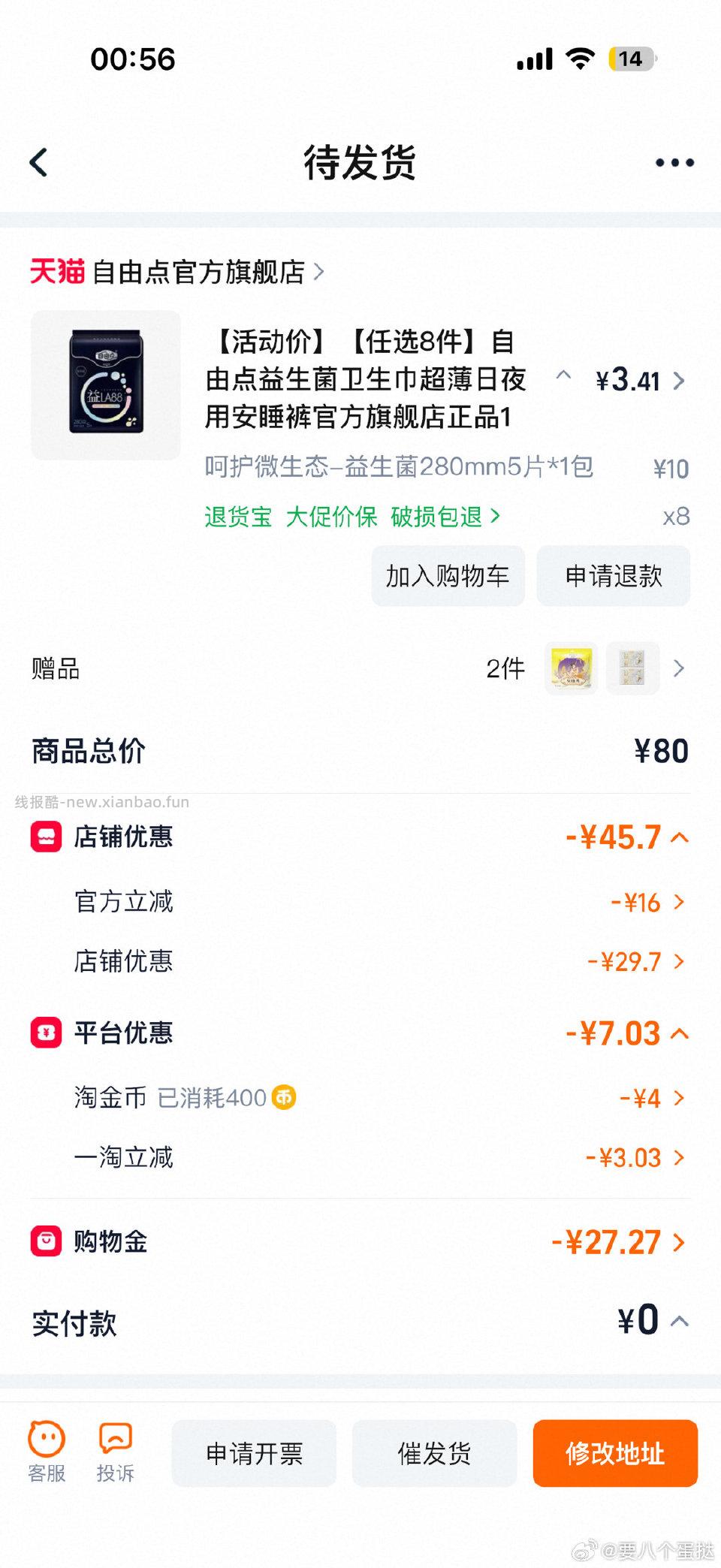Collapse the 平台优惠 discount section
Screen dimensions: 721x1568
[x=680, y=1033]
